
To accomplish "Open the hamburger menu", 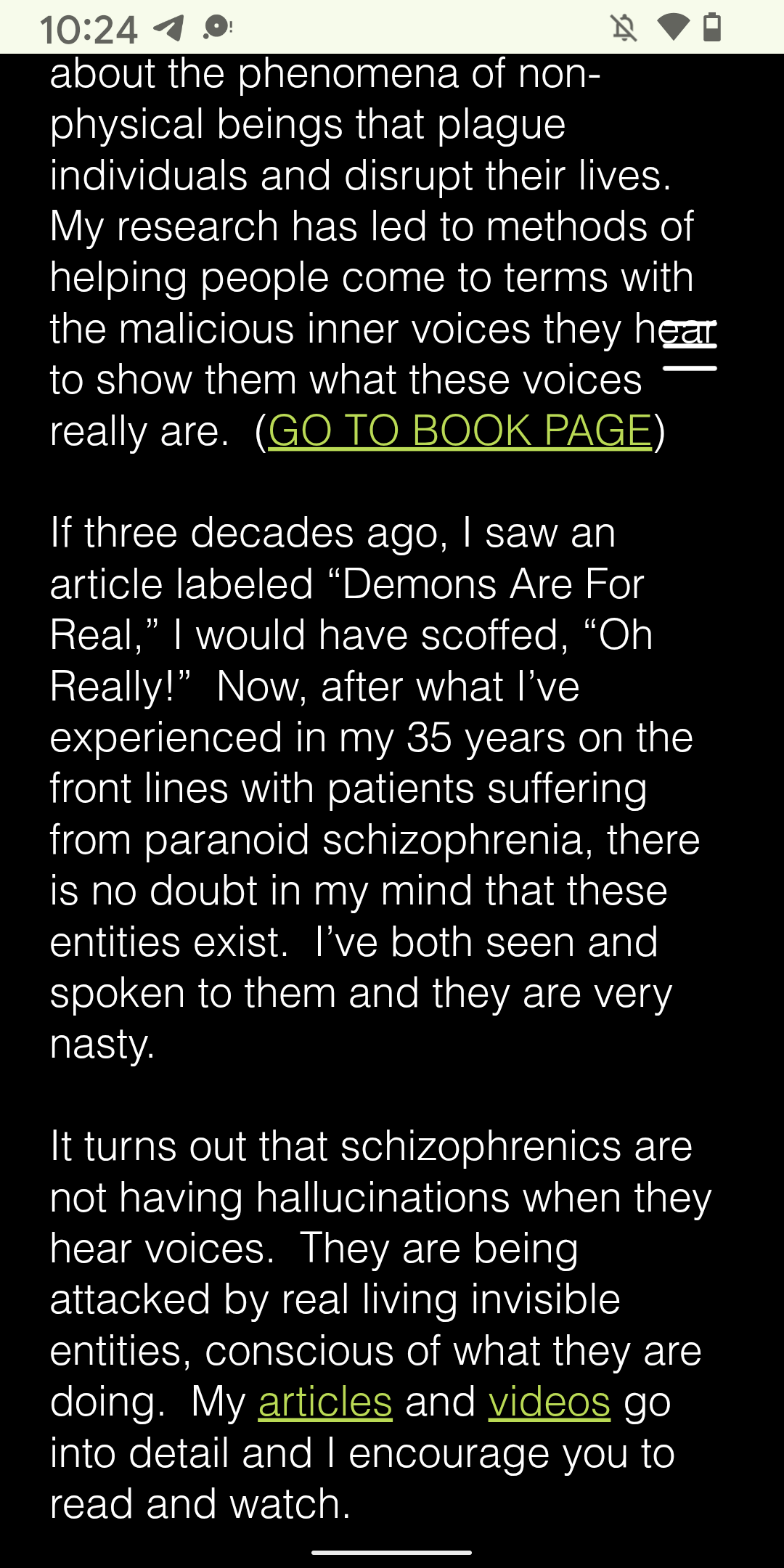I will [x=690, y=346].
